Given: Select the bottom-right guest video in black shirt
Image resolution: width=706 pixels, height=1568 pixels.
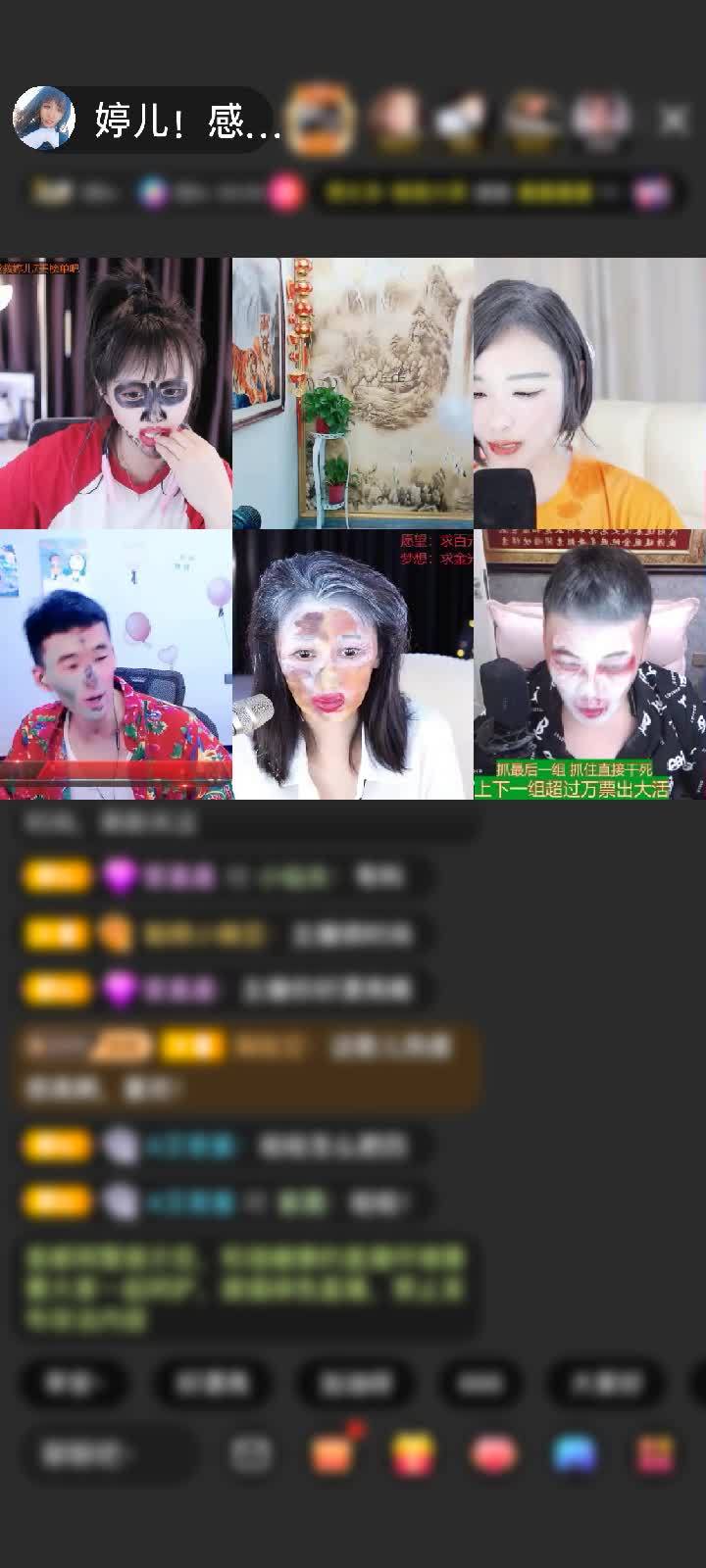Looking at the screenshot, I should click(x=589, y=664).
